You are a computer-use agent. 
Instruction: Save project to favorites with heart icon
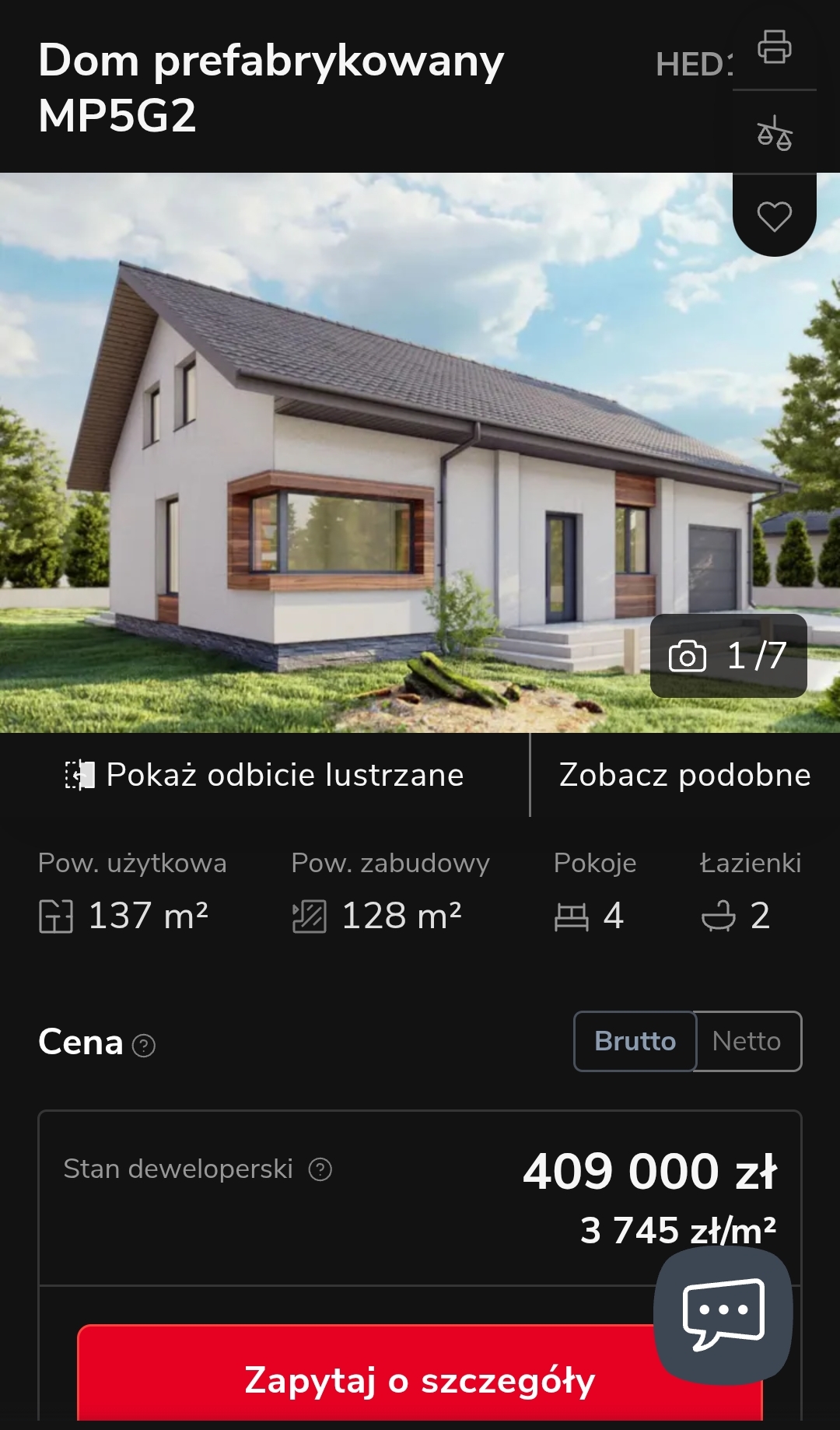(x=774, y=216)
